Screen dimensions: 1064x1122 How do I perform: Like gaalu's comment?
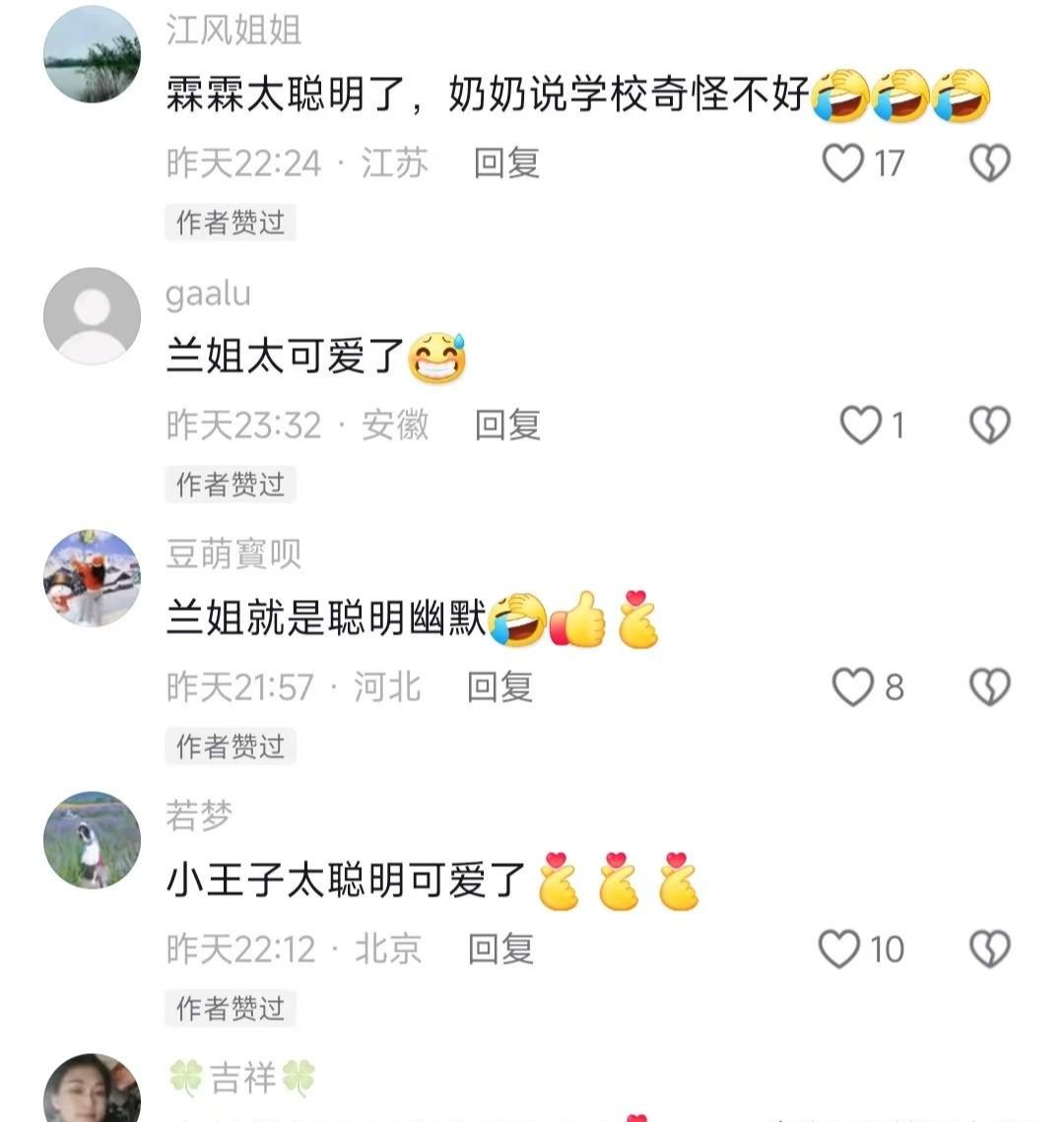click(x=860, y=425)
